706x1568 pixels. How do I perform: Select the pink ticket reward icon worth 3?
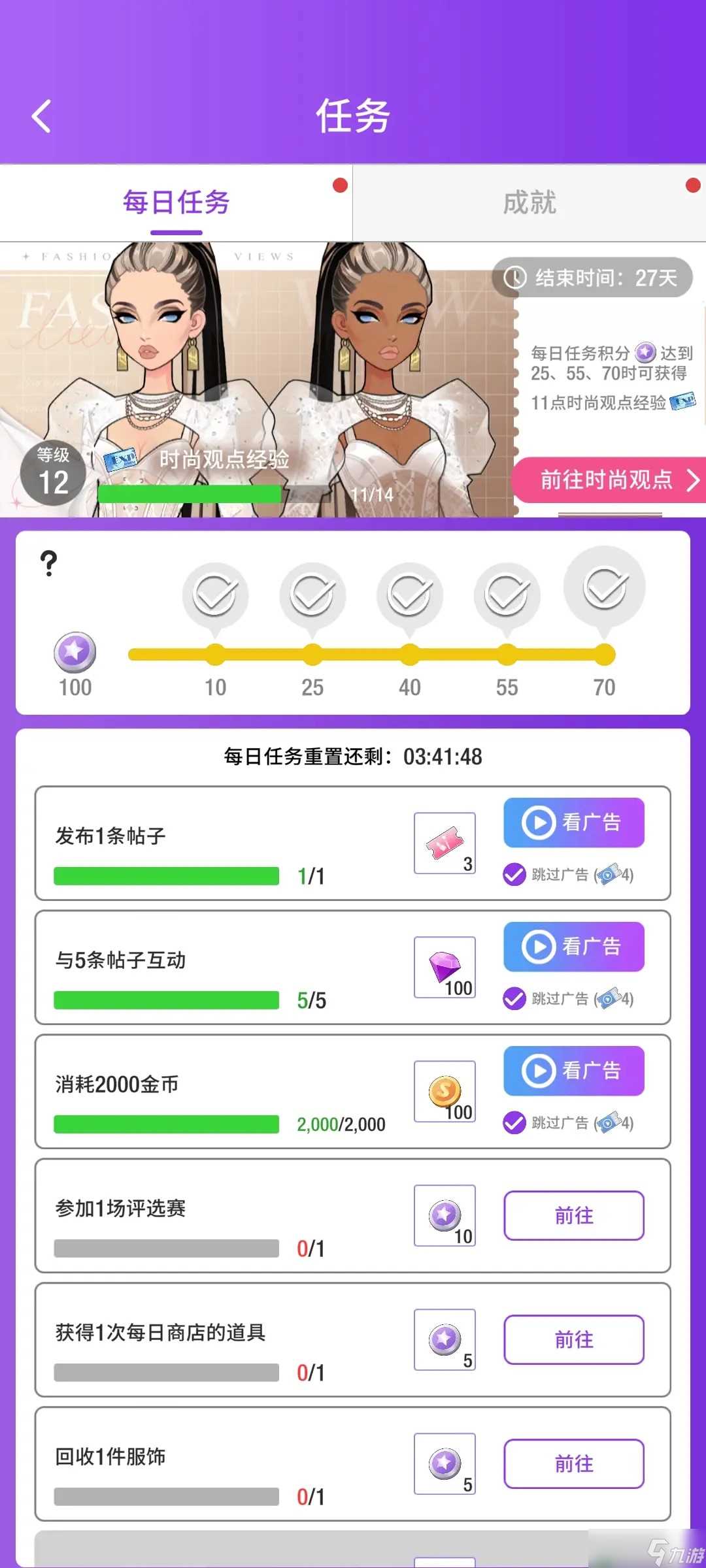click(x=445, y=843)
